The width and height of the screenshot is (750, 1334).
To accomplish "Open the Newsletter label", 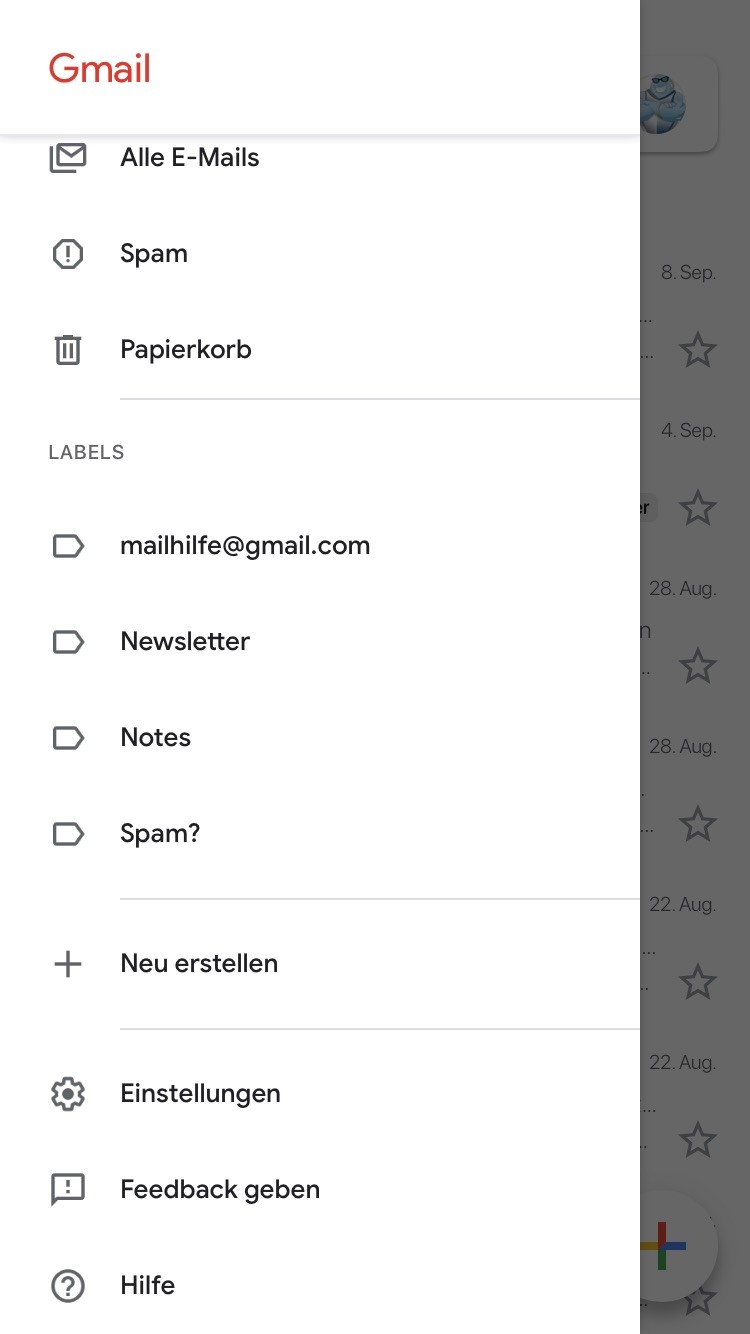I will pos(320,641).
